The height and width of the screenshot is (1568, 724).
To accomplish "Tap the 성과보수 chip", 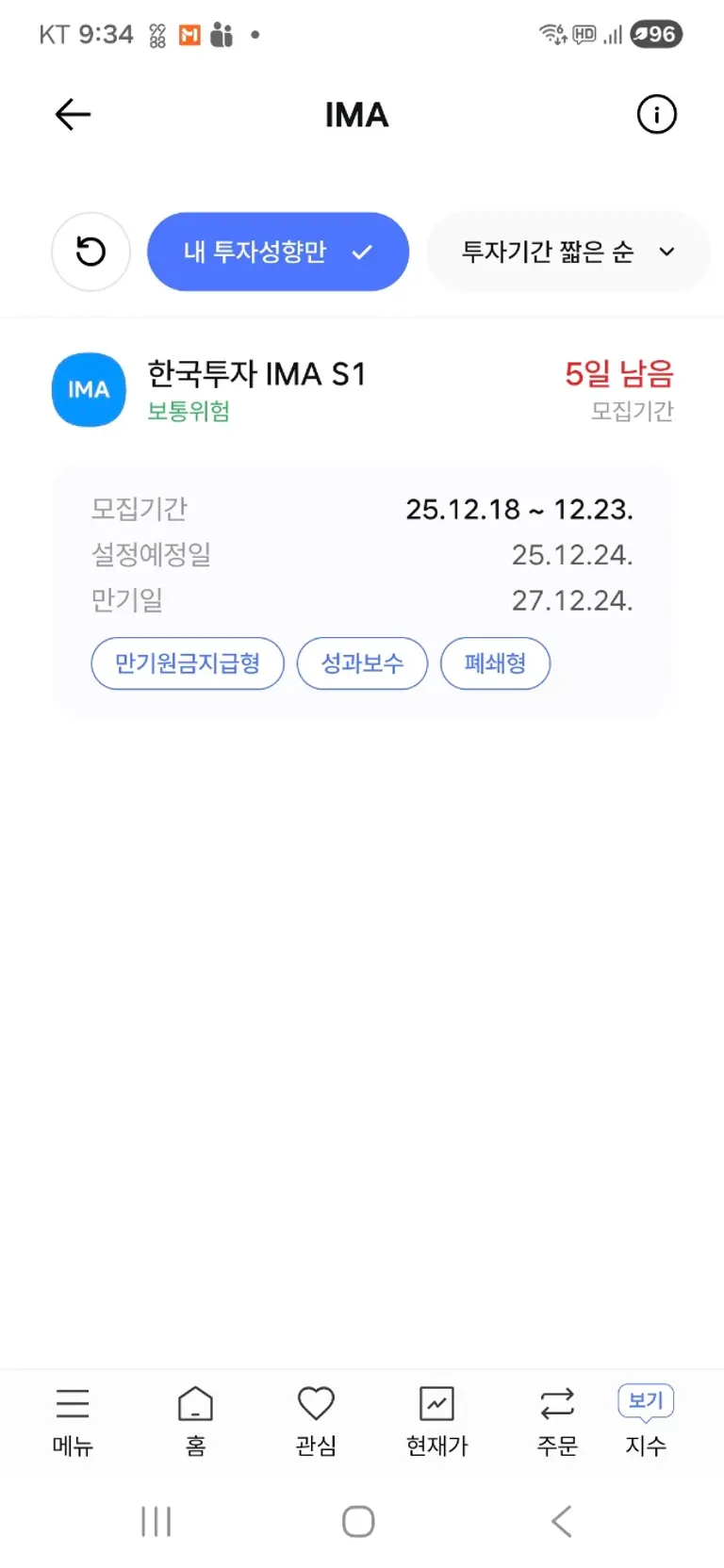I will click(x=362, y=663).
